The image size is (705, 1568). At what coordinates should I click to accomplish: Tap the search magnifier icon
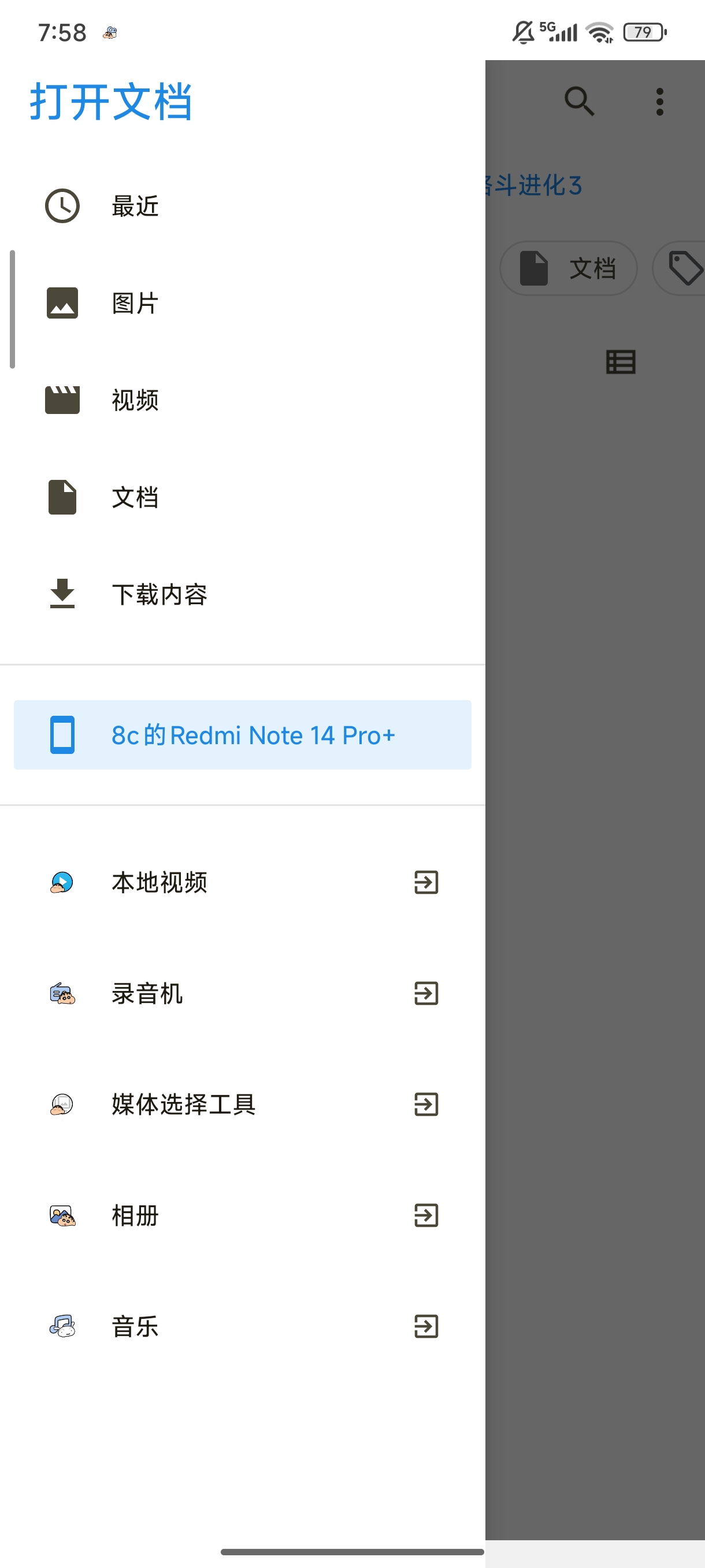(x=578, y=101)
